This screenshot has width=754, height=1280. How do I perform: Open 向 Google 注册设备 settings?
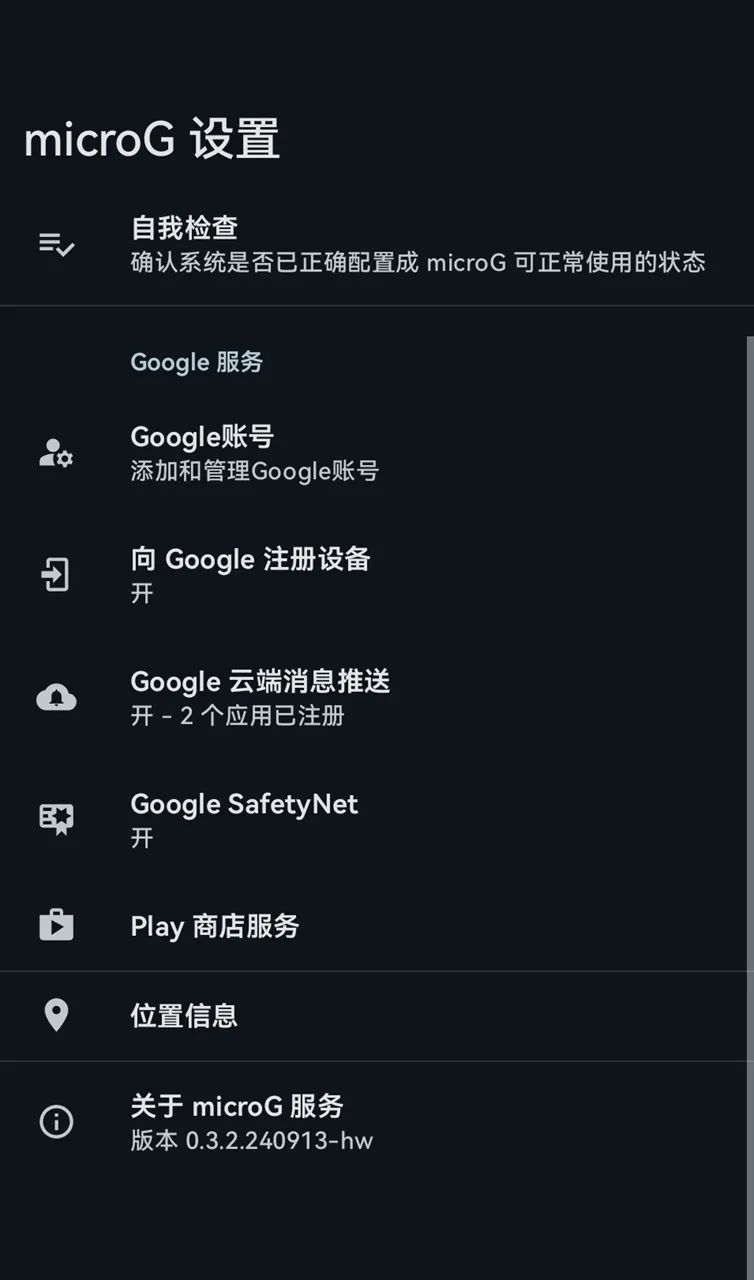pos(377,575)
